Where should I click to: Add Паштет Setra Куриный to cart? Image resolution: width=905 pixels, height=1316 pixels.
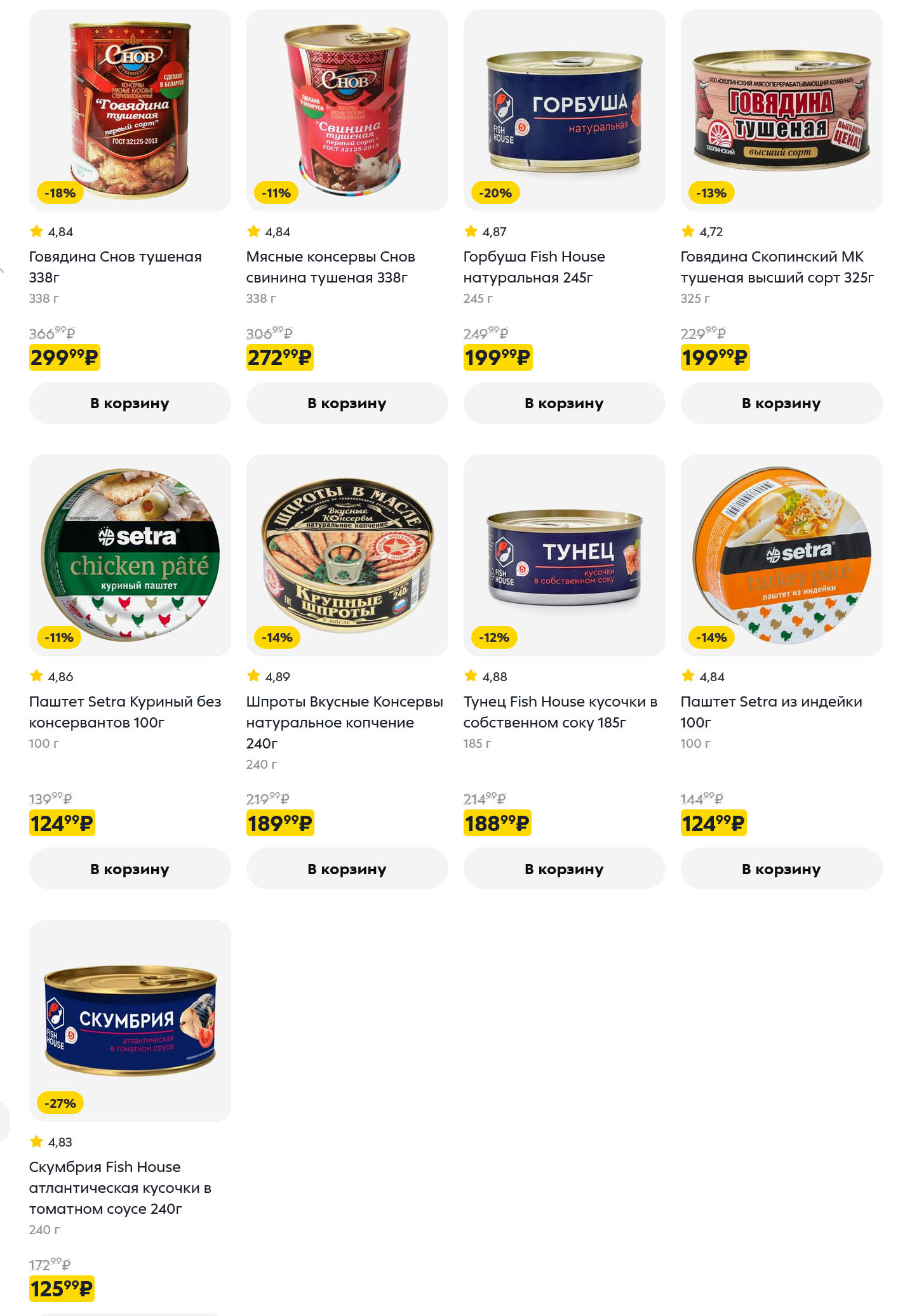tap(130, 868)
